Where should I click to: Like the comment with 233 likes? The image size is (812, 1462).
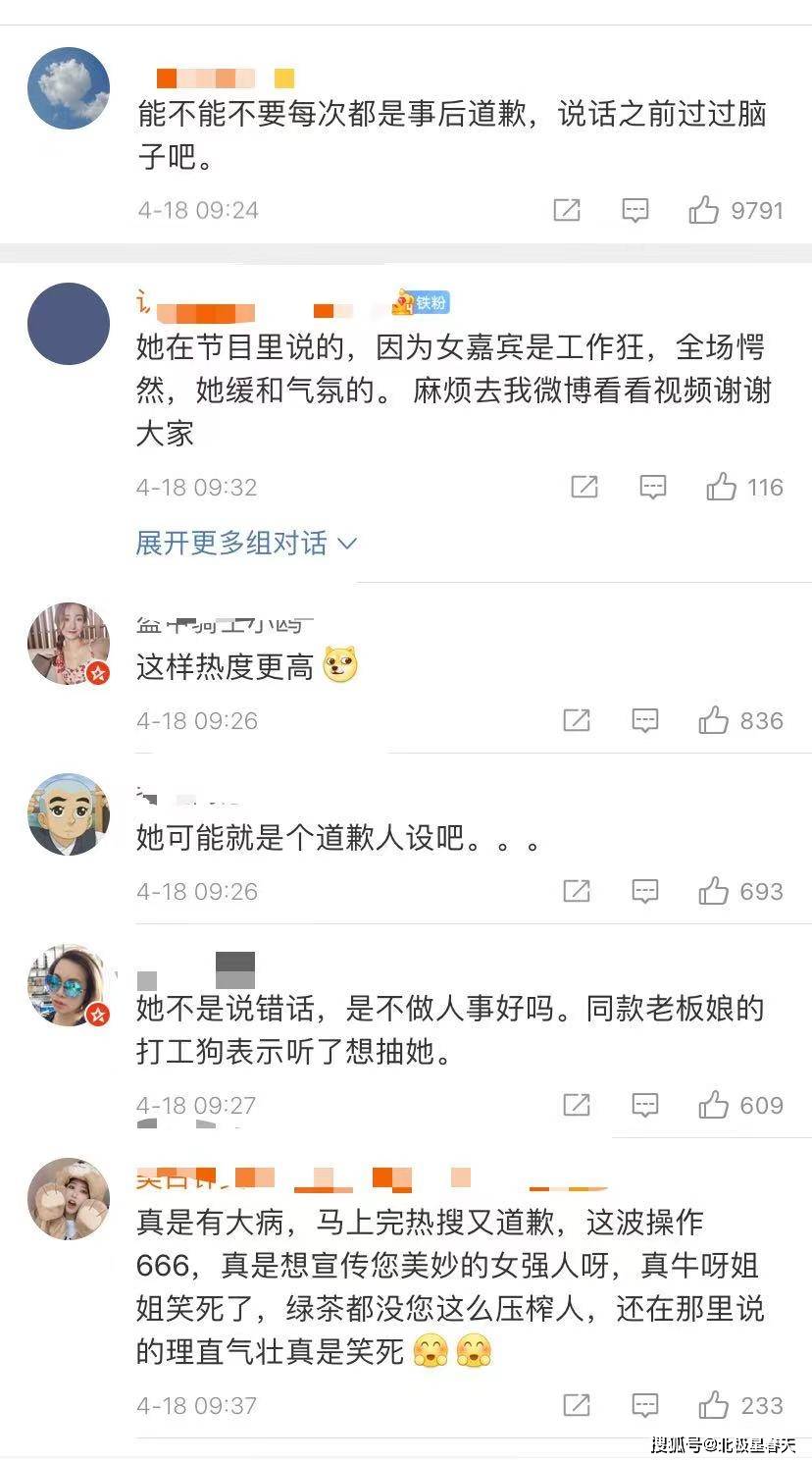714,1405
